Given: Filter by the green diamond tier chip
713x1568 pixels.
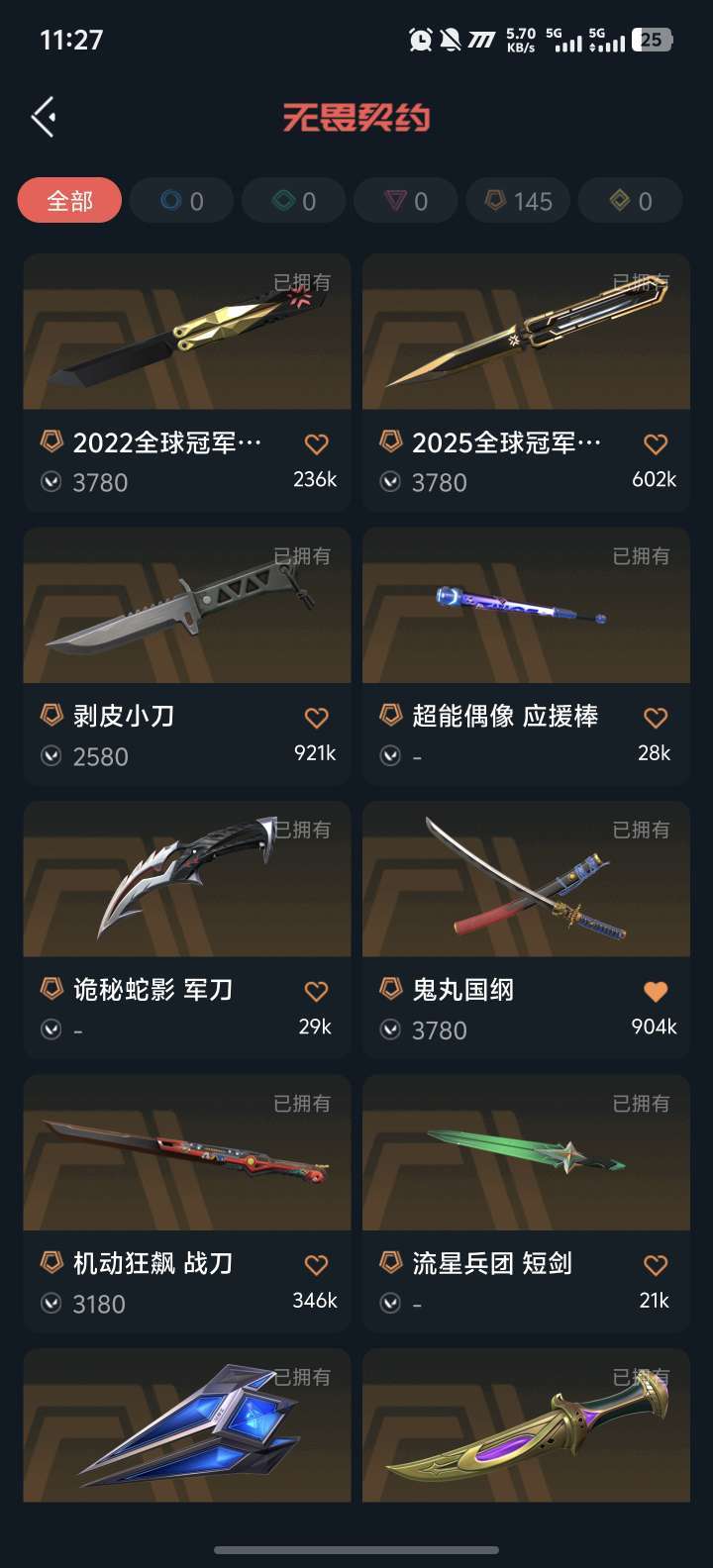Looking at the screenshot, I should 293,201.
